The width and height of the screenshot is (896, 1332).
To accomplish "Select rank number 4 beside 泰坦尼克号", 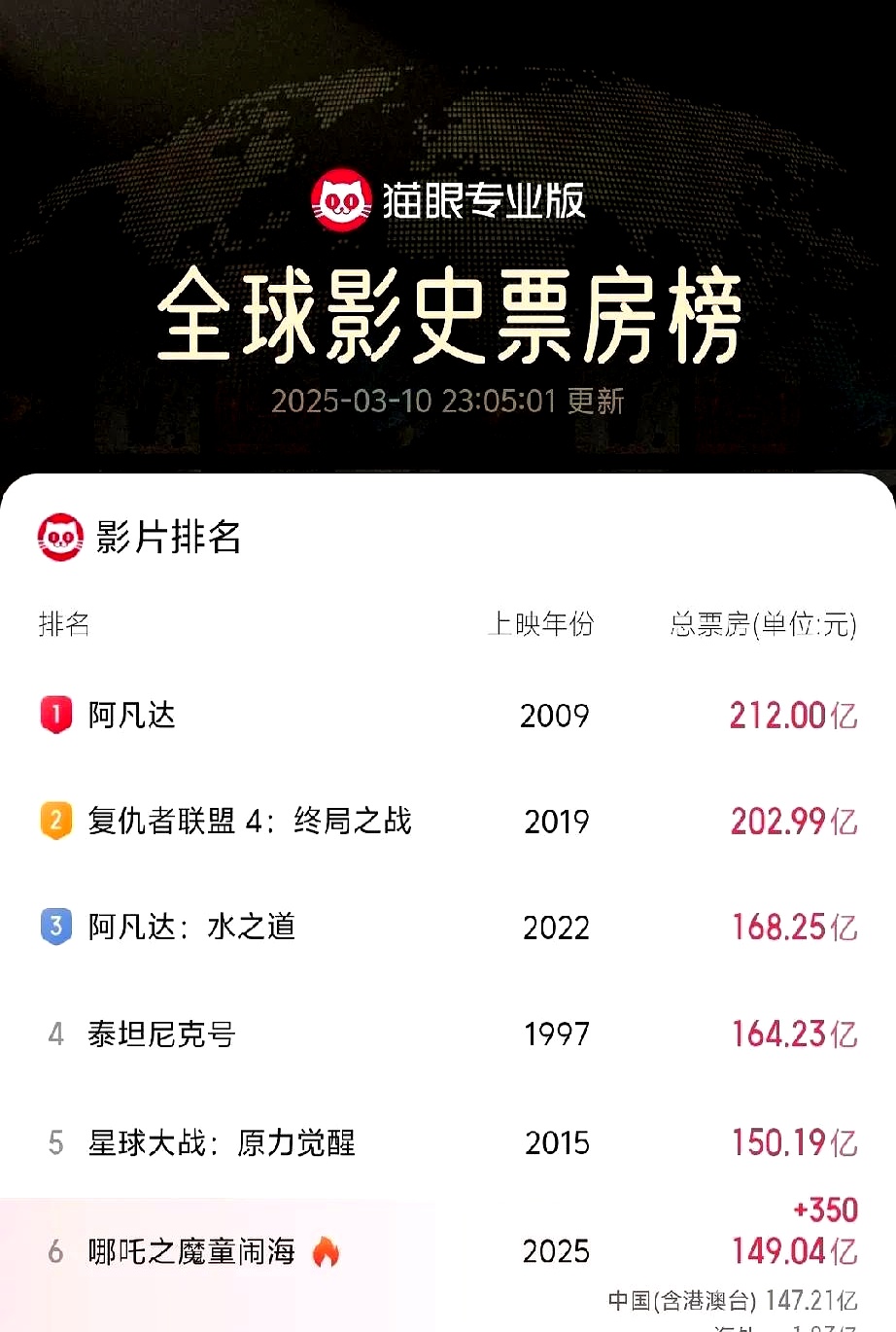I will click(55, 1034).
